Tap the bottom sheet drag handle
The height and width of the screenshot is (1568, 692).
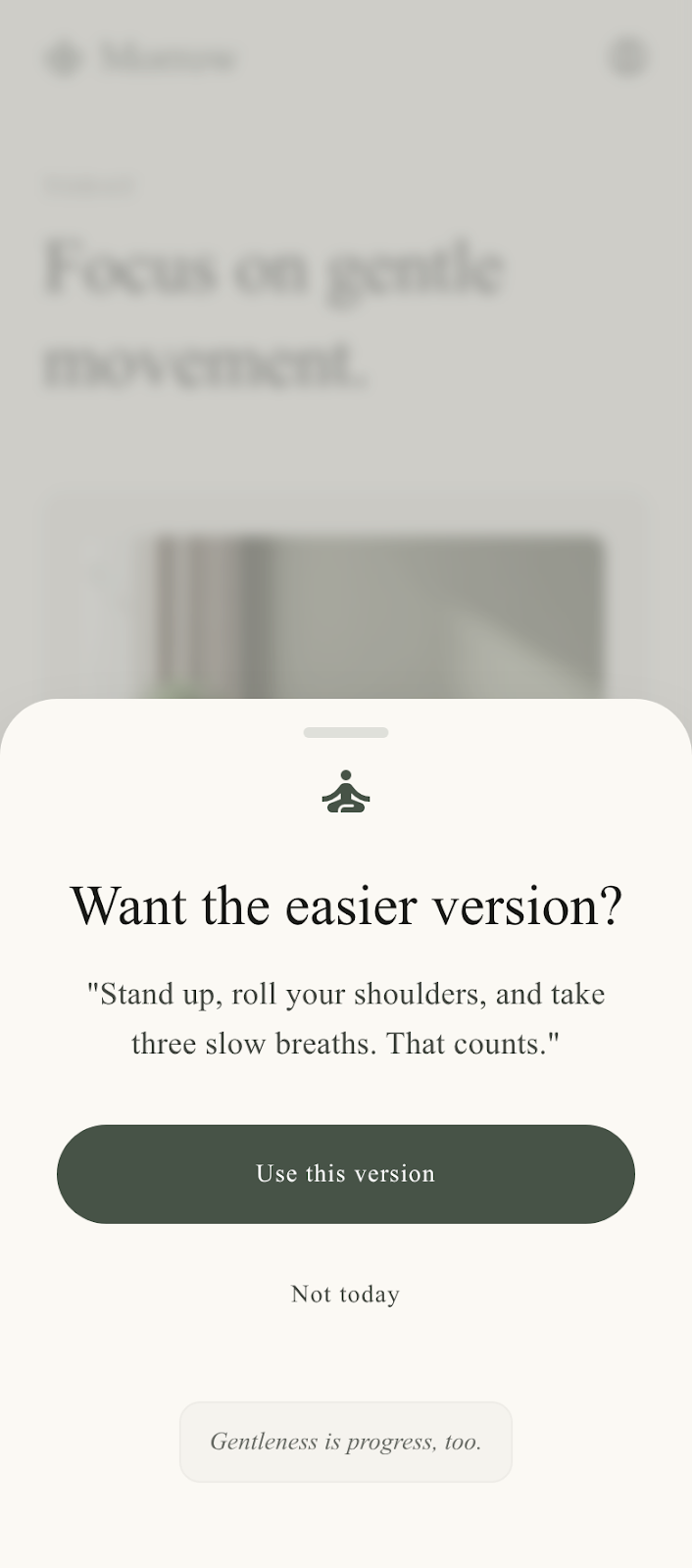coord(346,732)
